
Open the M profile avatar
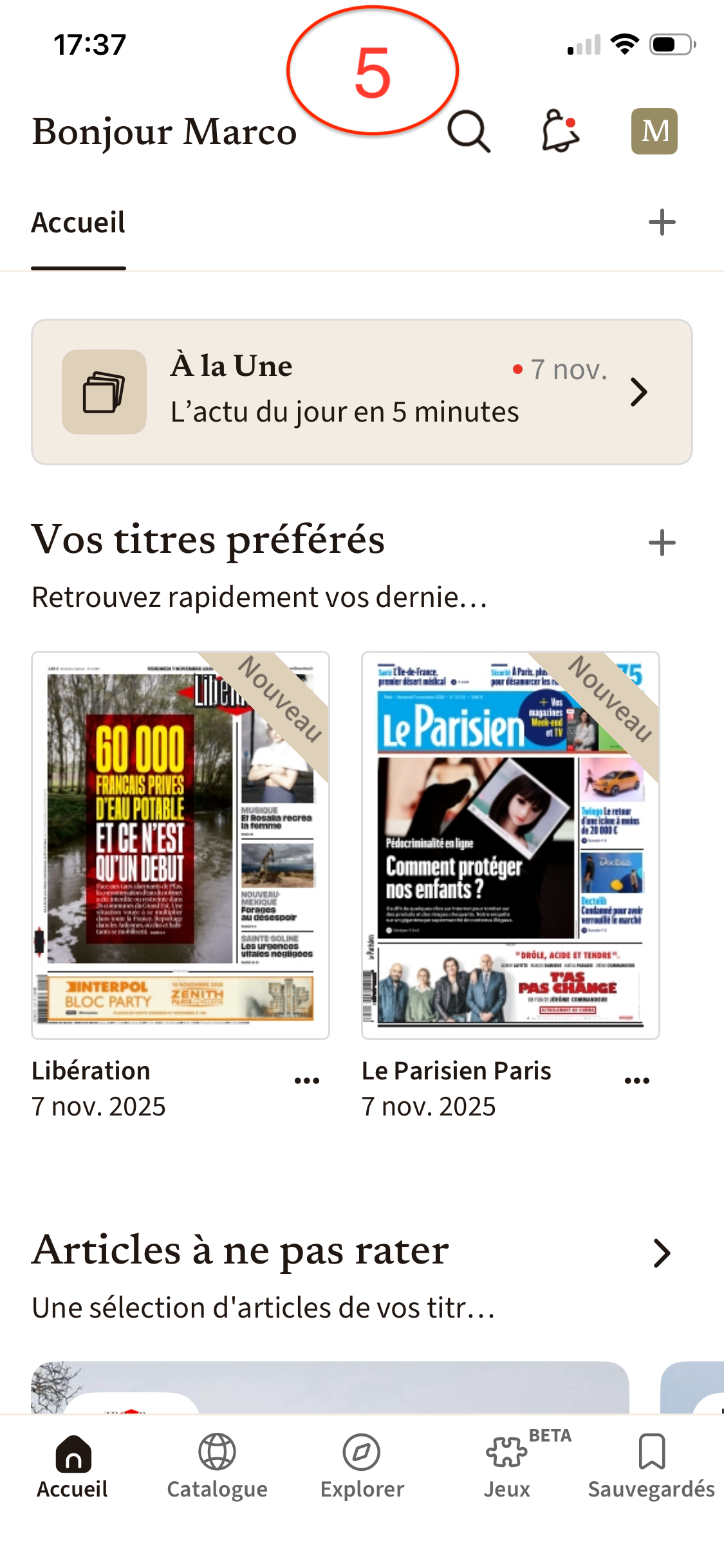pyautogui.click(x=654, y=131)
